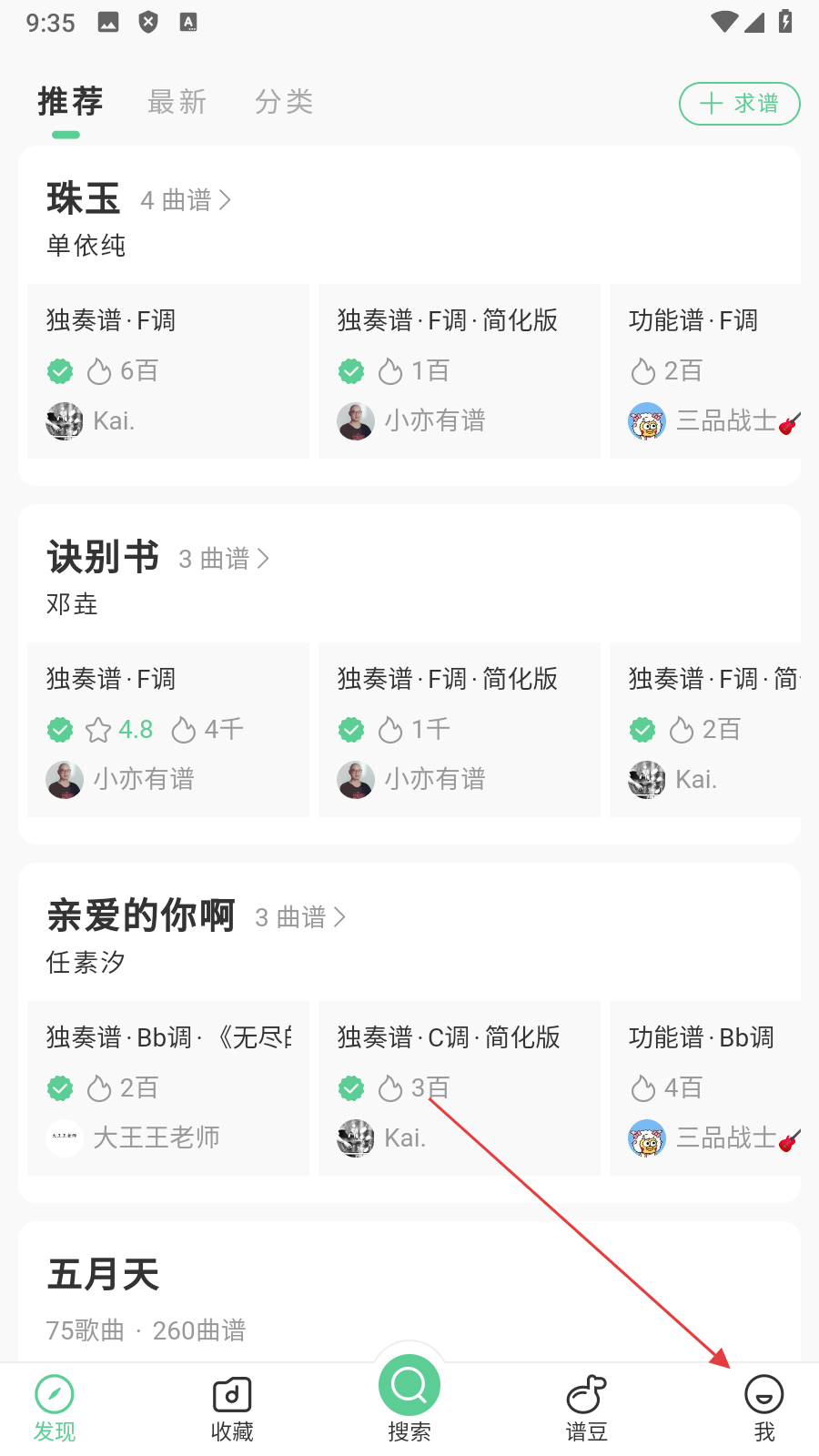Open 诀别书 独奏谱 by Kai.
This screenshot has height=1456, width=819.
[x=706, y=729]
